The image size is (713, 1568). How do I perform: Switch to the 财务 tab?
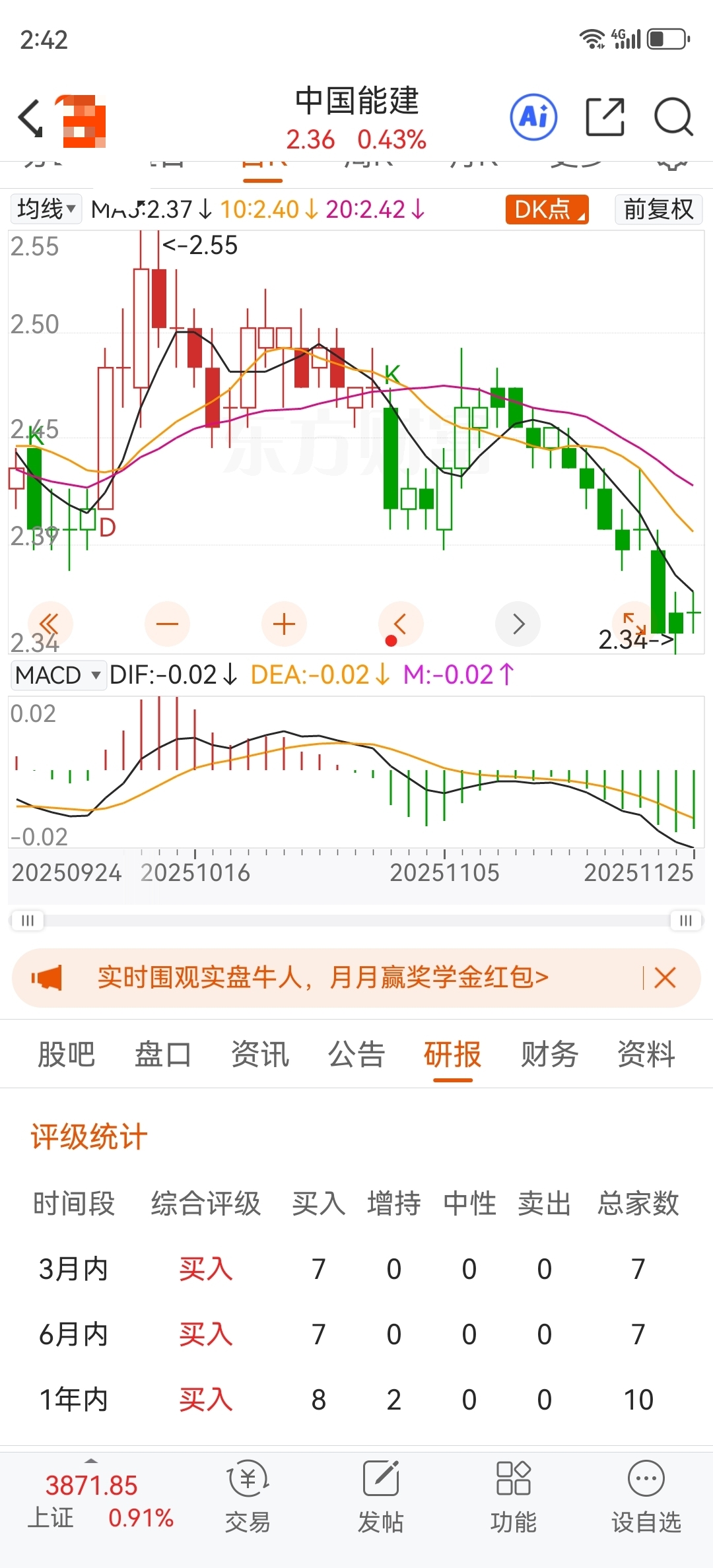coord(549,1054)
